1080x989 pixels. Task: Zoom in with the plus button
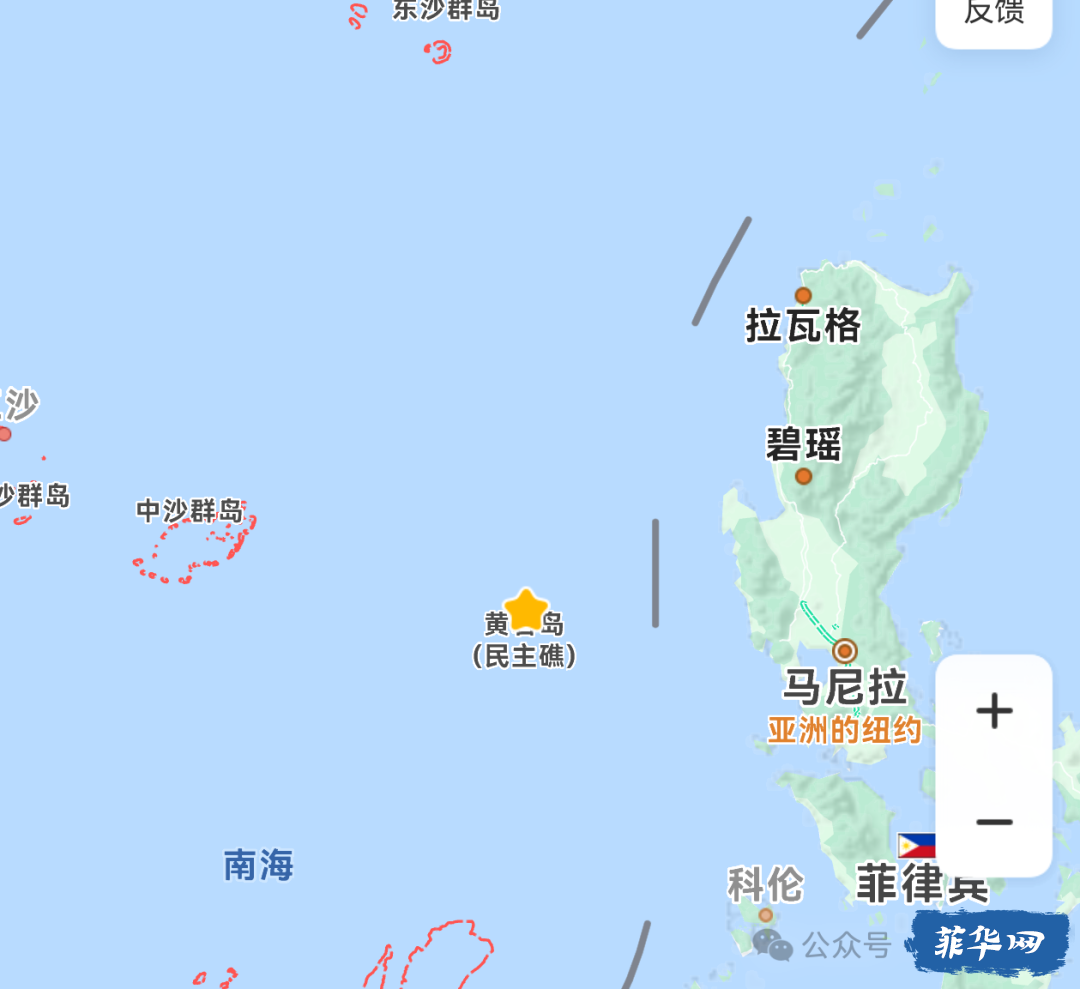click(994, 712)
